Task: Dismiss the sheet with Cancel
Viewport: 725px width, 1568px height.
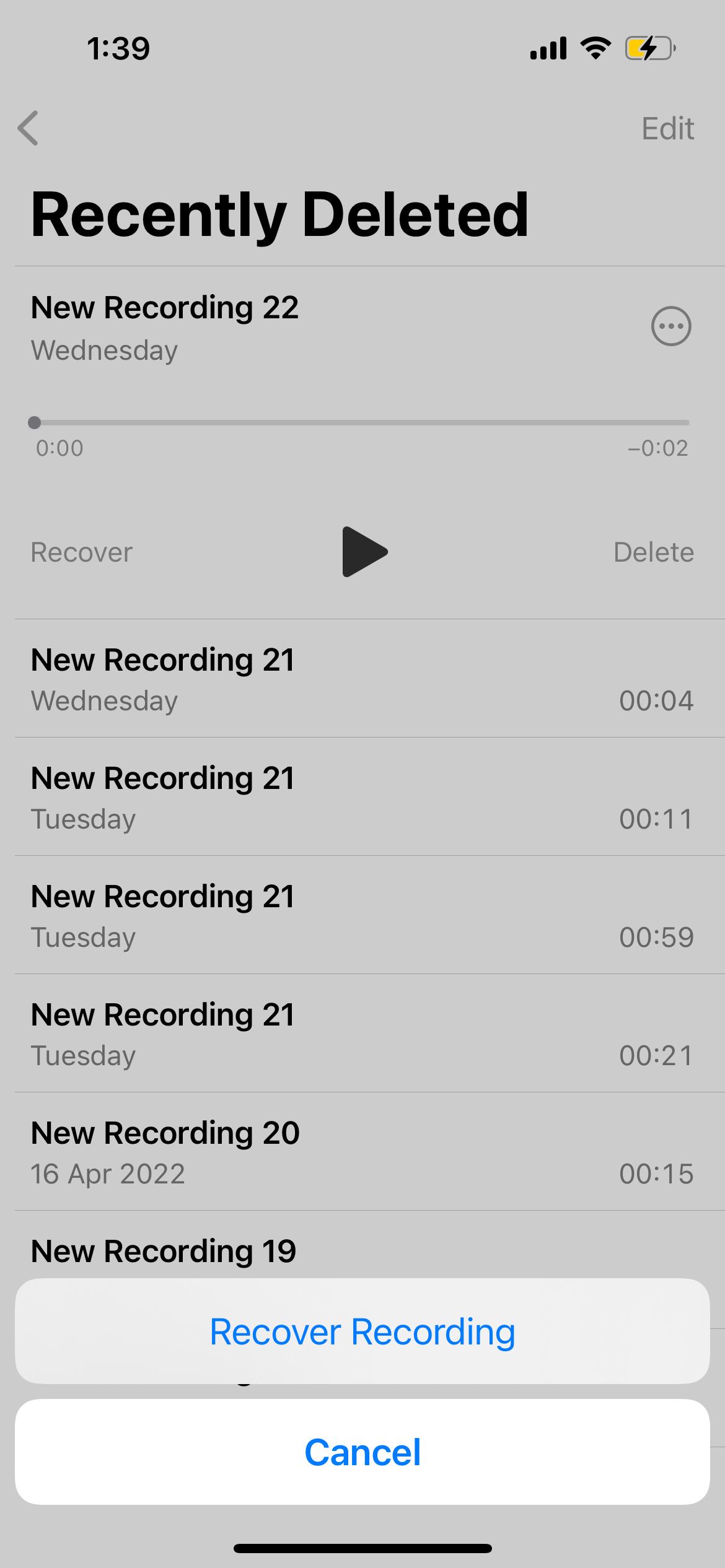Action: 362,1452
